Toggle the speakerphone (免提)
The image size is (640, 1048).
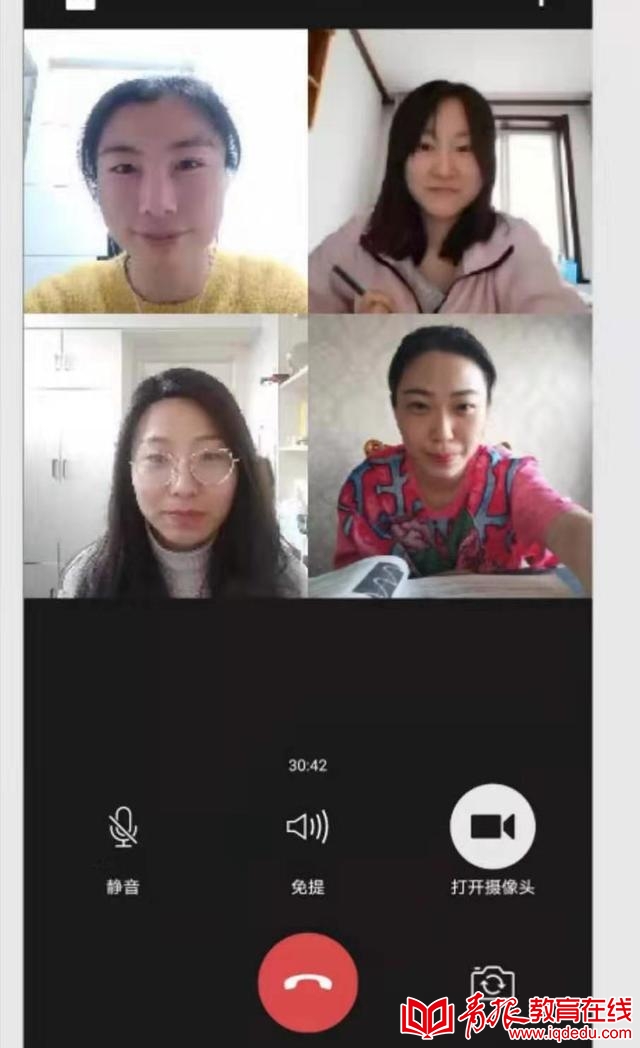coord(307,827)
